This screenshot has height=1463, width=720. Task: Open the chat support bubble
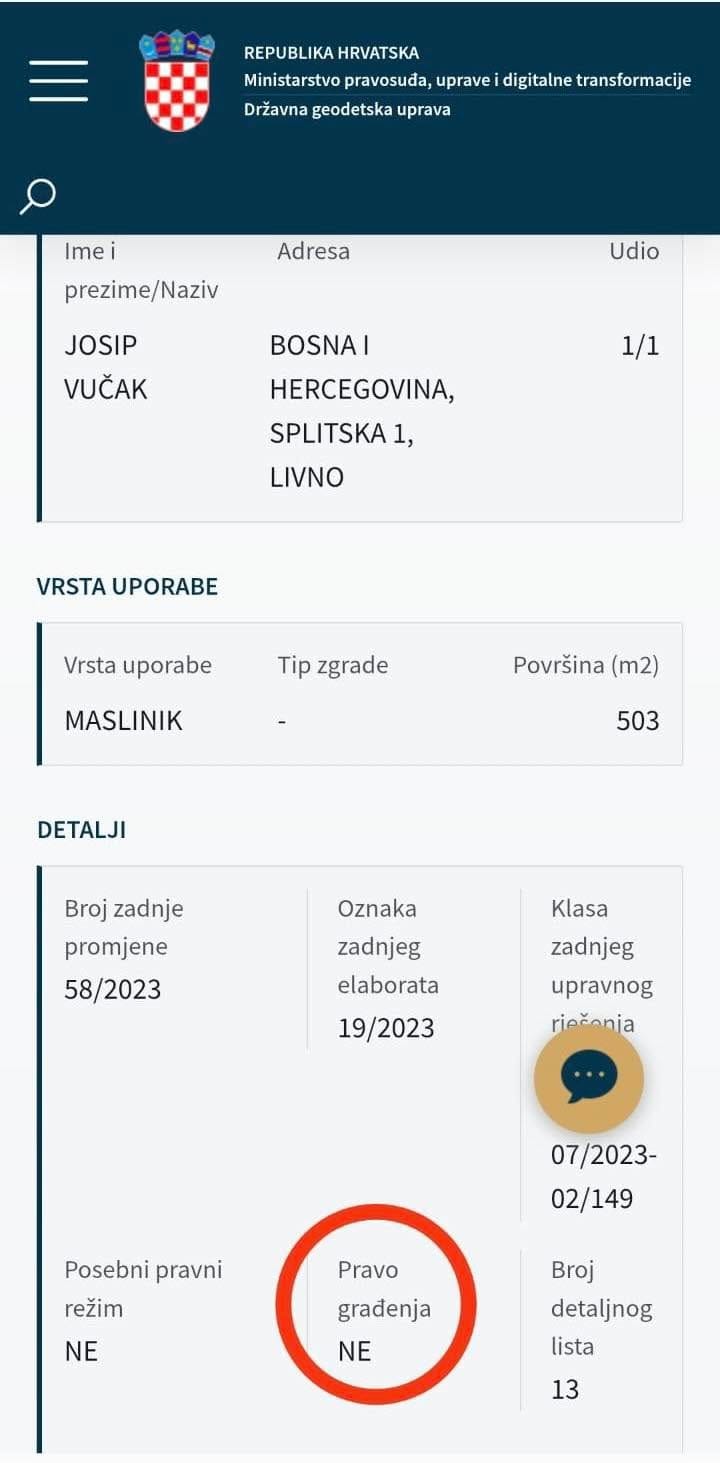point(588,1079)
